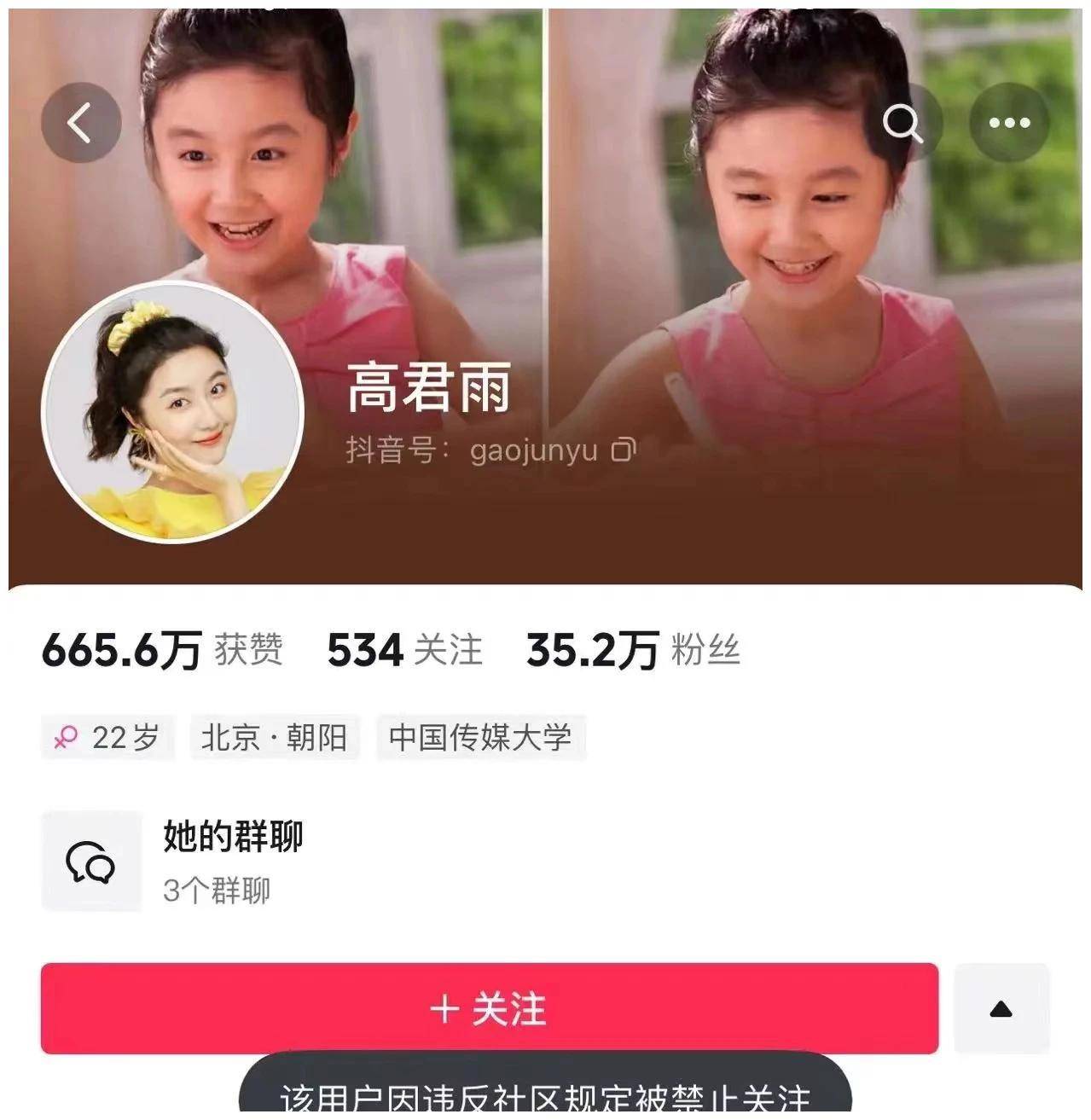Viewport: 1091px width, 1120px height.
Task: Open the three-dot overflow menu
Action: point(1009,123)
